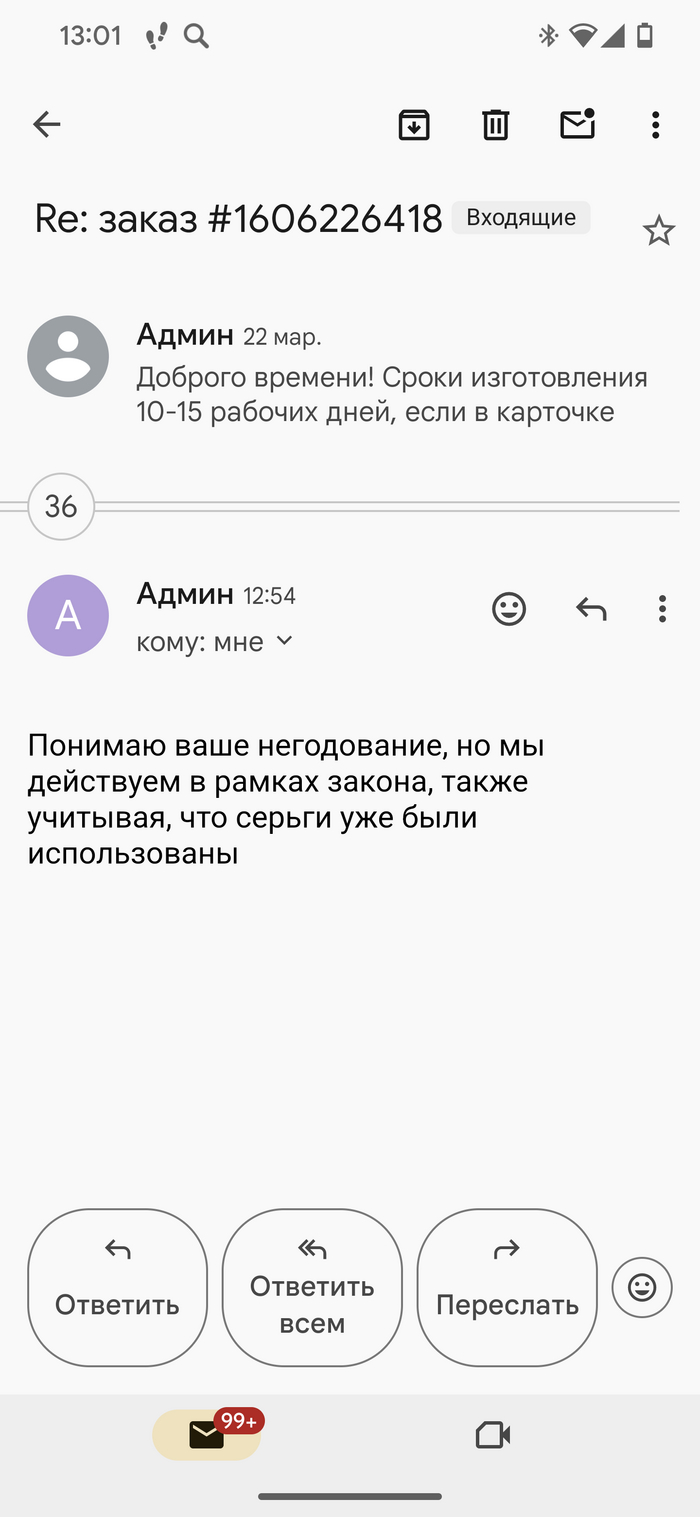
Task: Open the collapsed 22 мар. message from Админ
Action: [390, 375]
